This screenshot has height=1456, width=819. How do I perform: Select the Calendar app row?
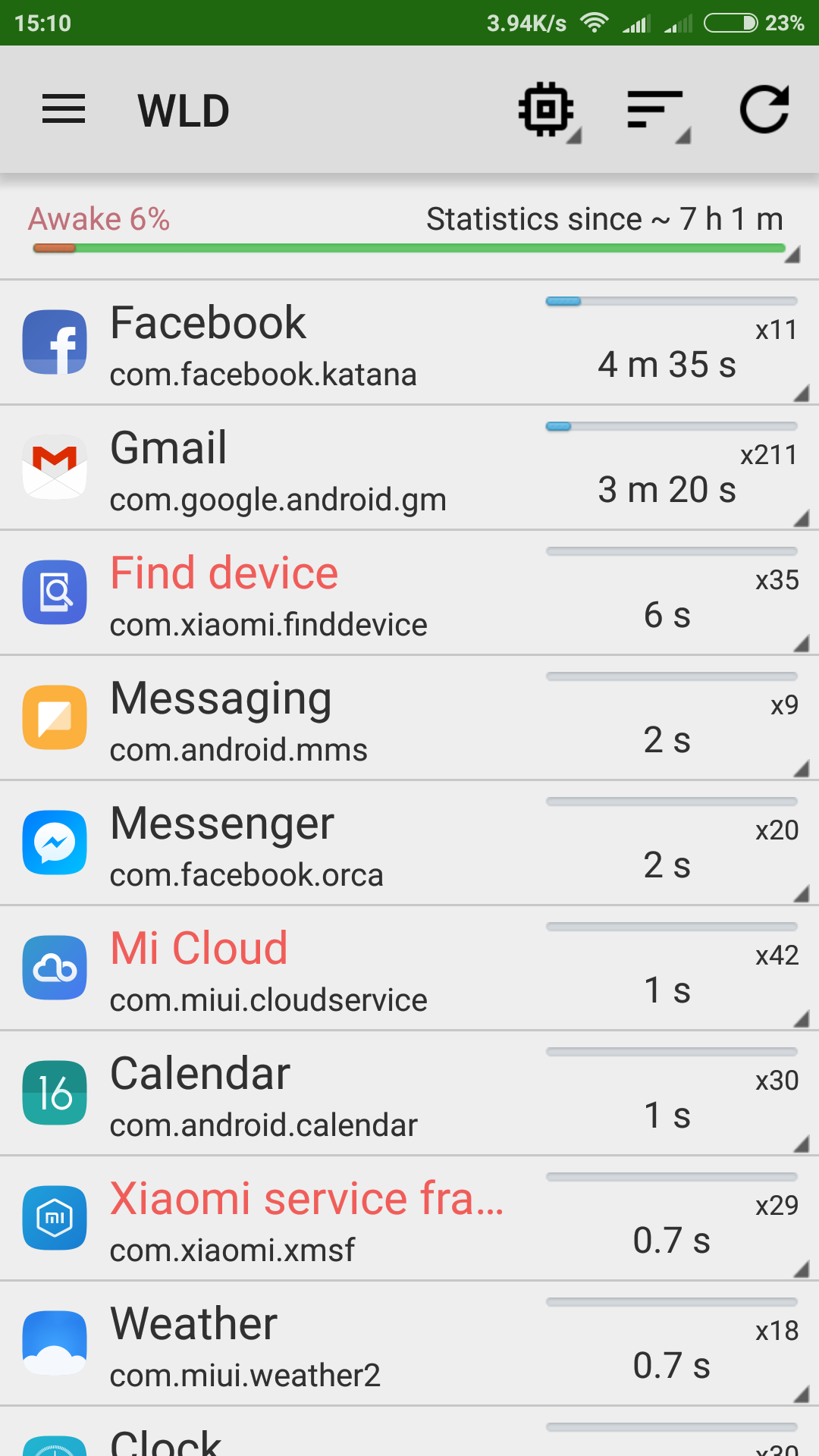[x=409, y=1094]
